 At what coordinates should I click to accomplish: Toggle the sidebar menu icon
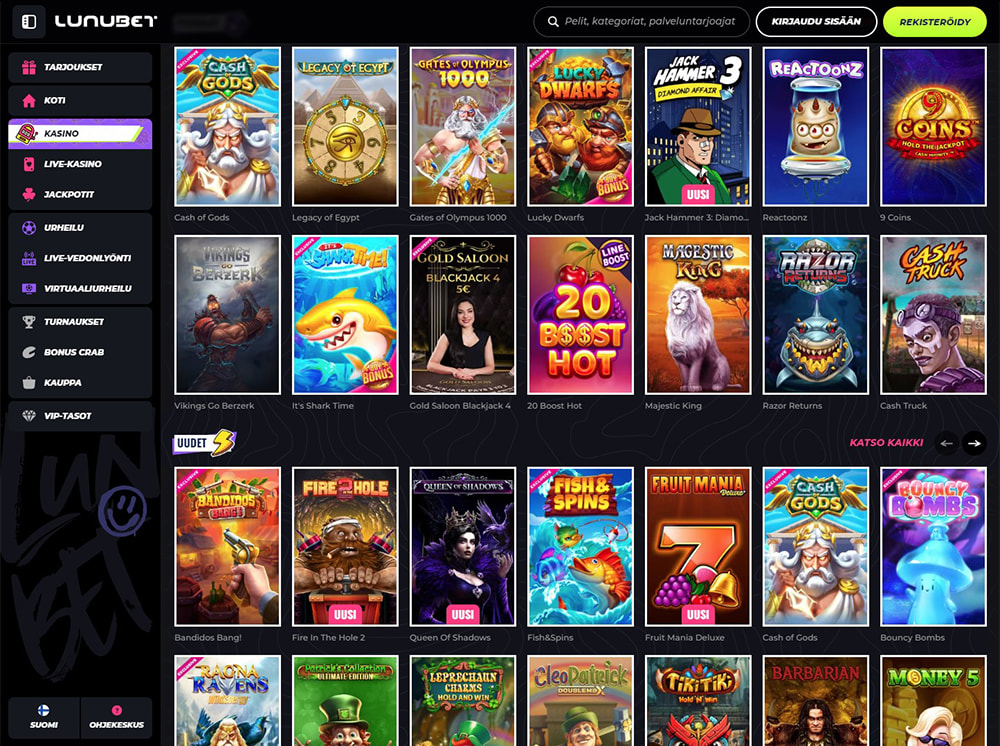pyautogui.click(x=29, y=21)
